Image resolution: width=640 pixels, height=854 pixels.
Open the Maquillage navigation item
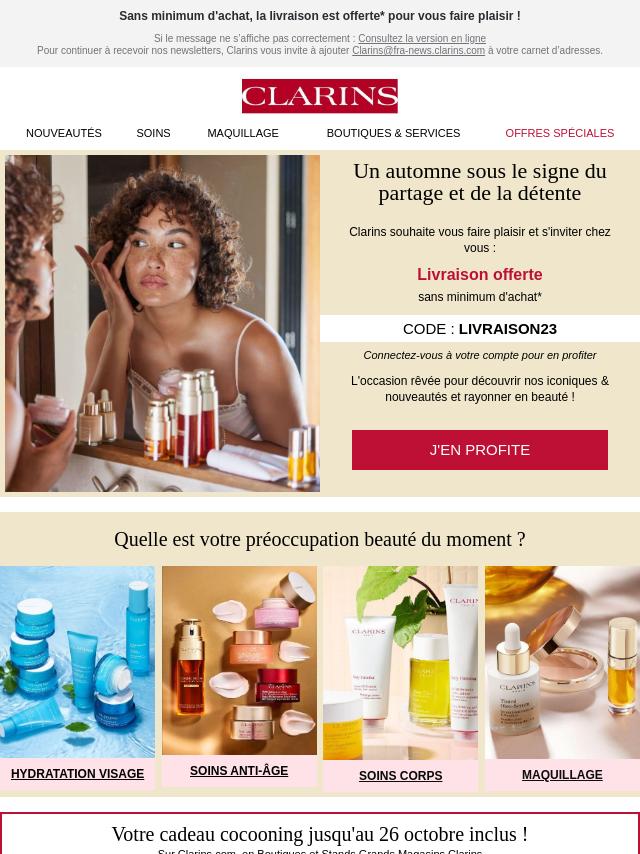coord(243,133)
